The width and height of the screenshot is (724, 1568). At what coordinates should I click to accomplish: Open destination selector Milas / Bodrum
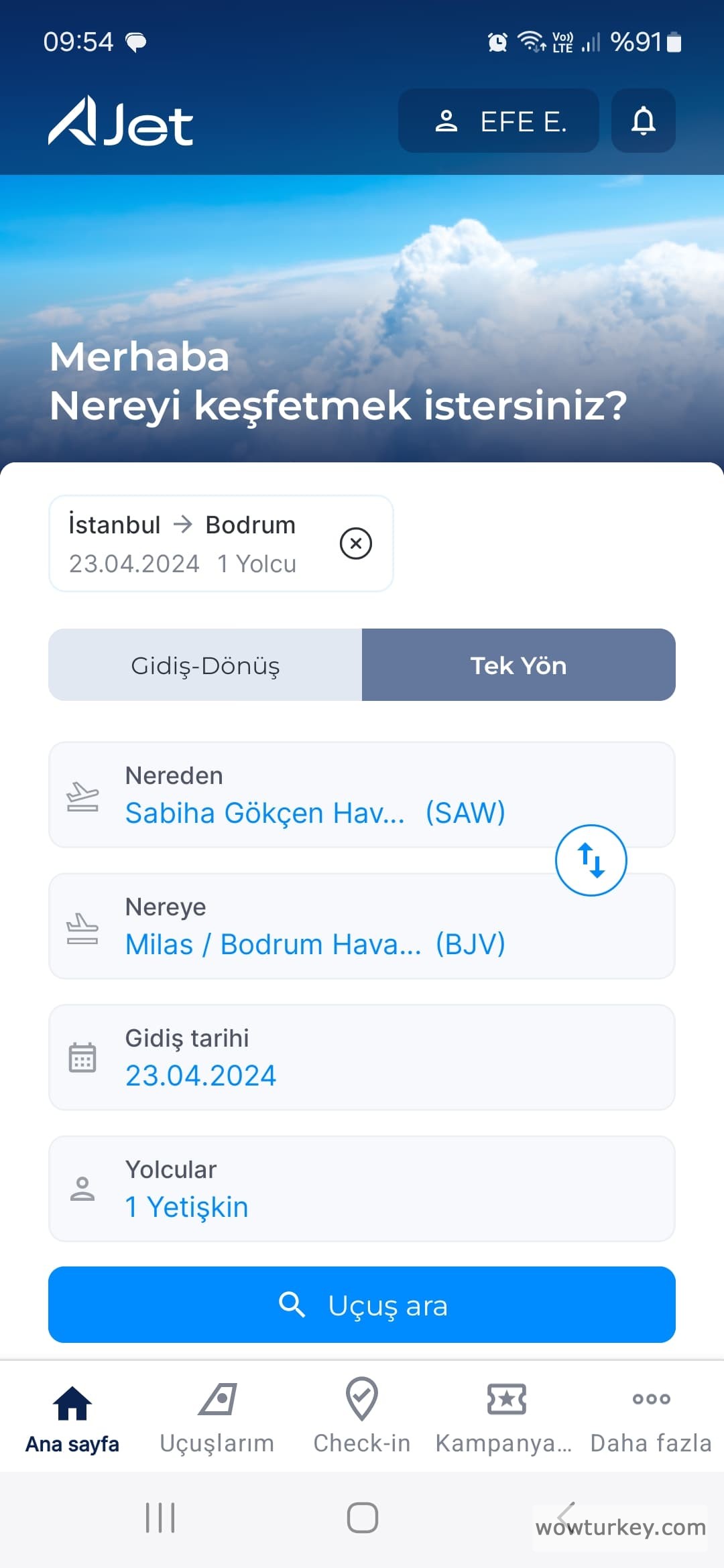[x=315, y=943]
